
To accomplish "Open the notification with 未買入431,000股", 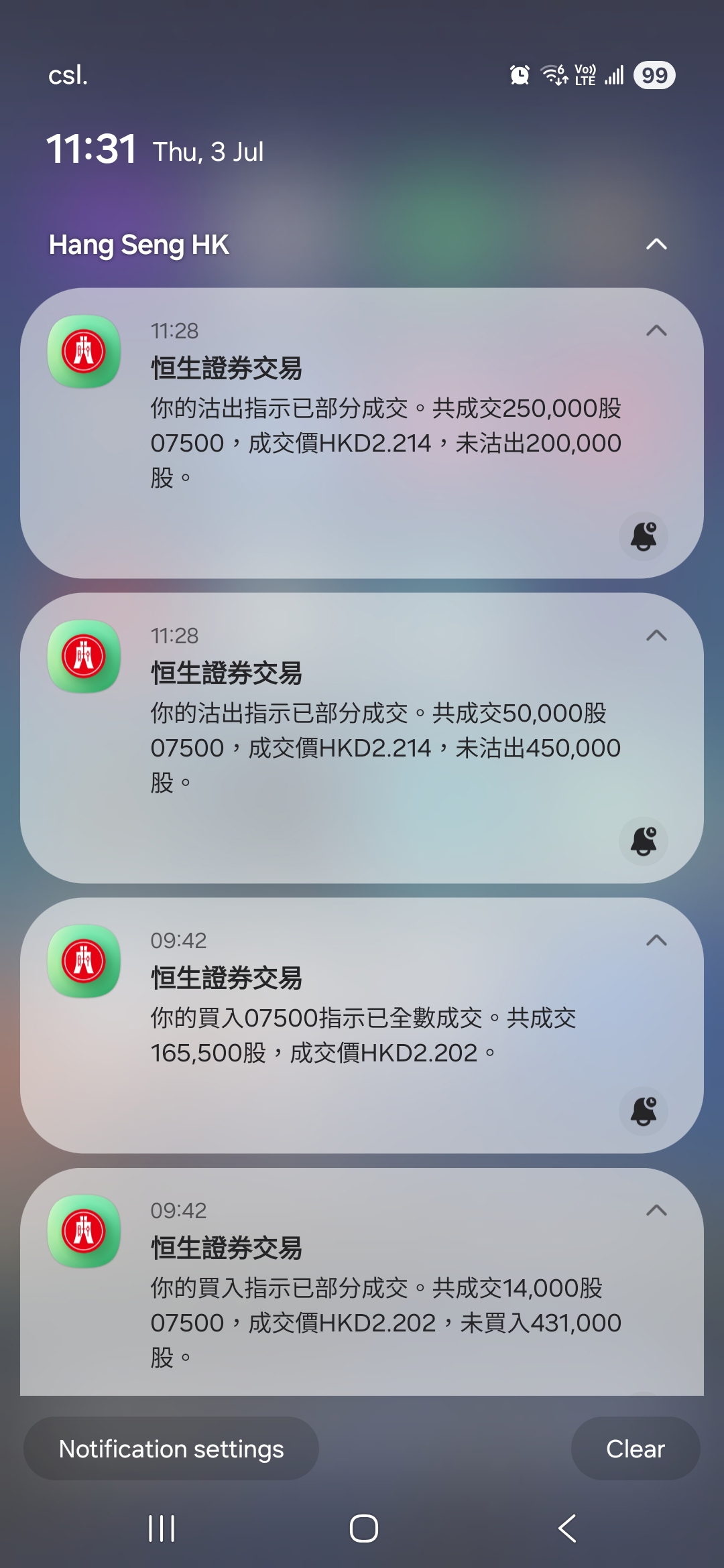I will coord(362,1282).
